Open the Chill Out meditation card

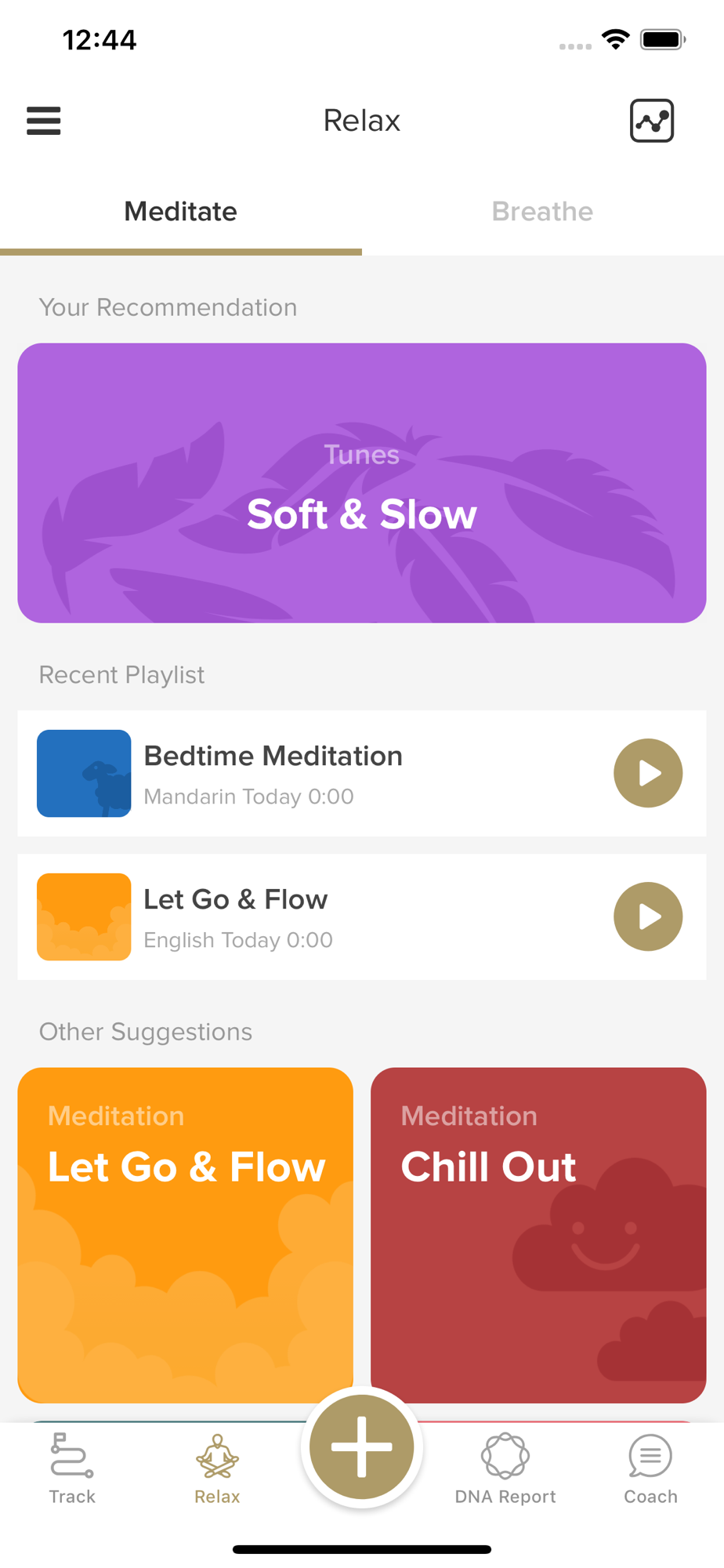point(538,1235)
